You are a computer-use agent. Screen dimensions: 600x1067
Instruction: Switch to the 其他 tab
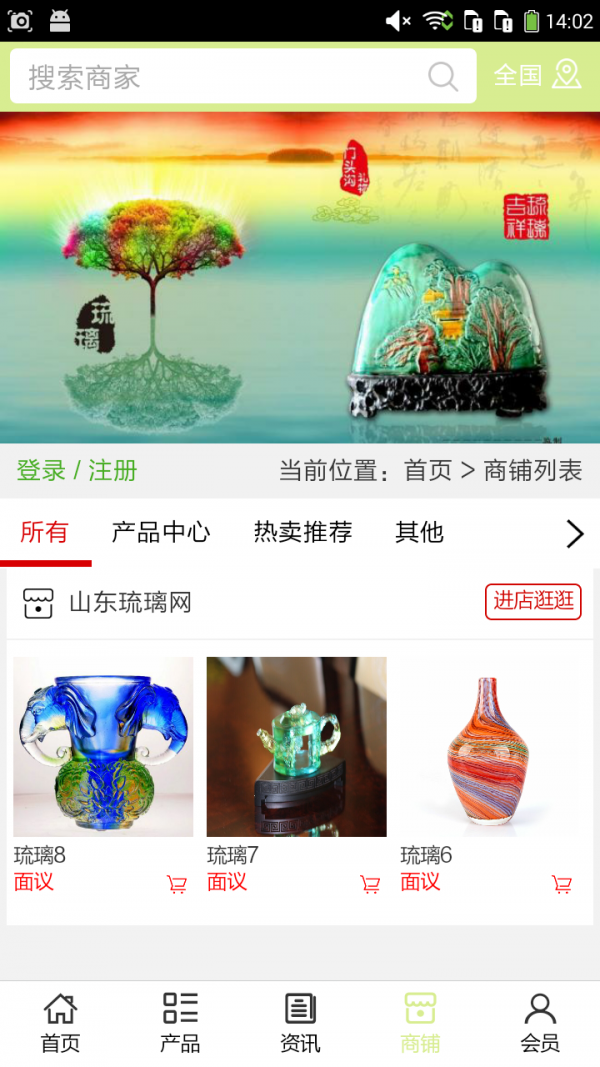point(419,532)
